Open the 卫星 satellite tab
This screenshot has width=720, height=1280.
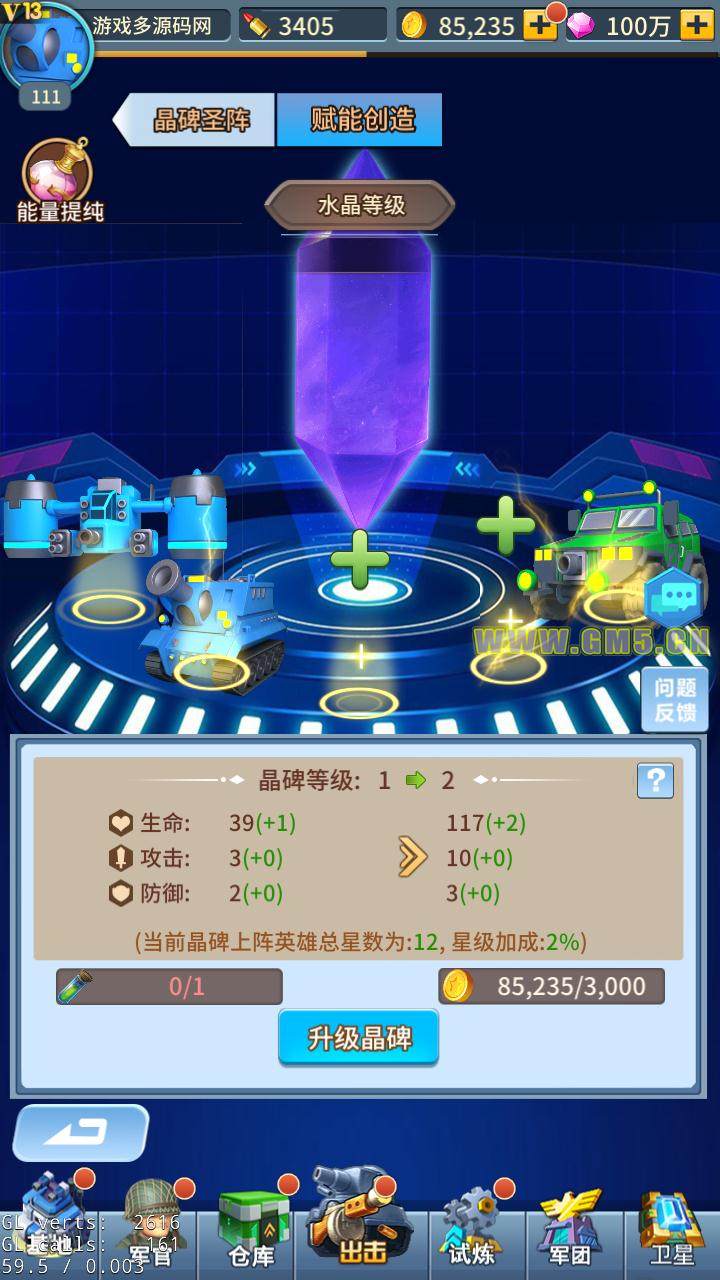[672, 1228]
